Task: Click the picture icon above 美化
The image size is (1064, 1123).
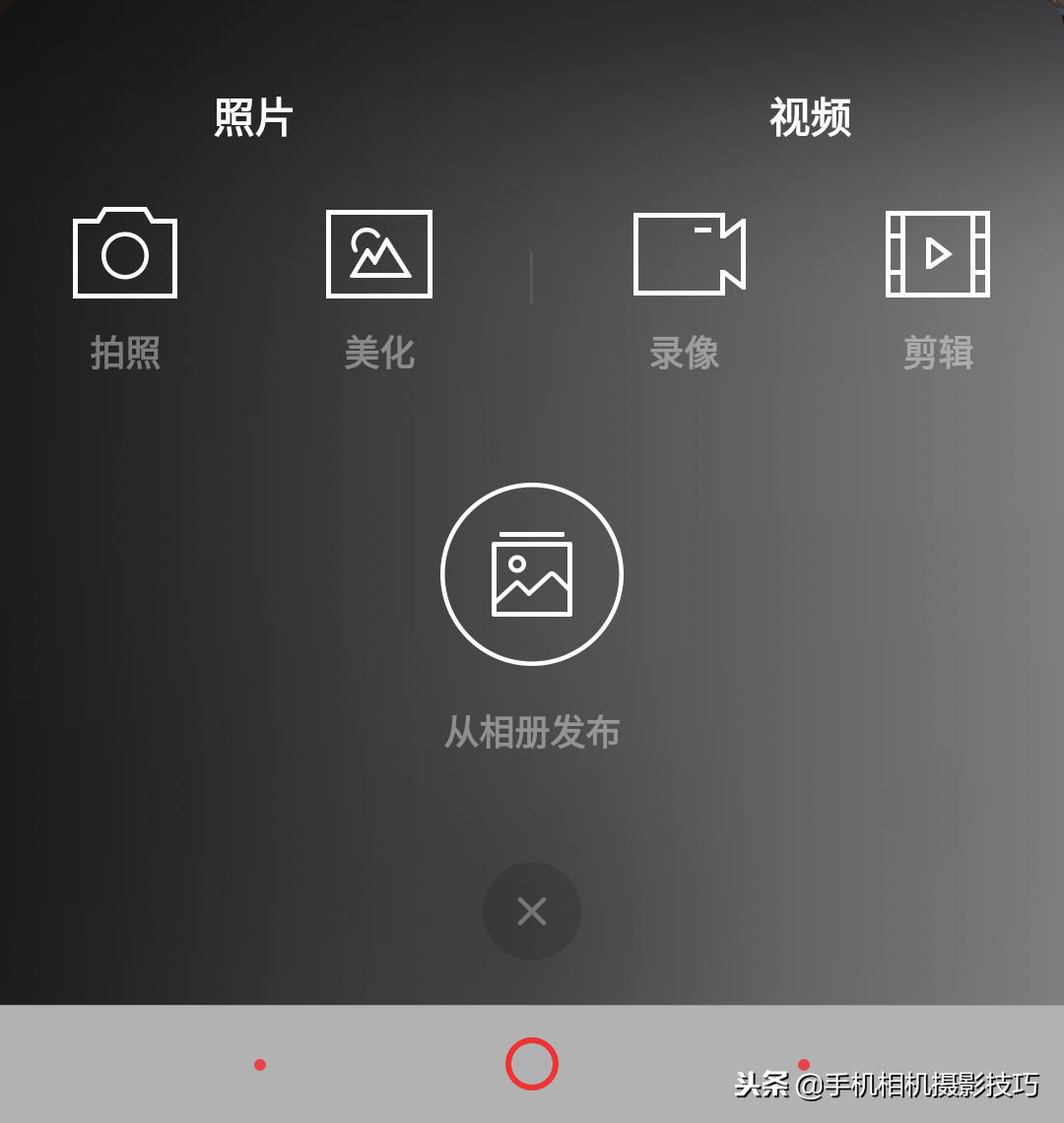Action: (380, 253)
